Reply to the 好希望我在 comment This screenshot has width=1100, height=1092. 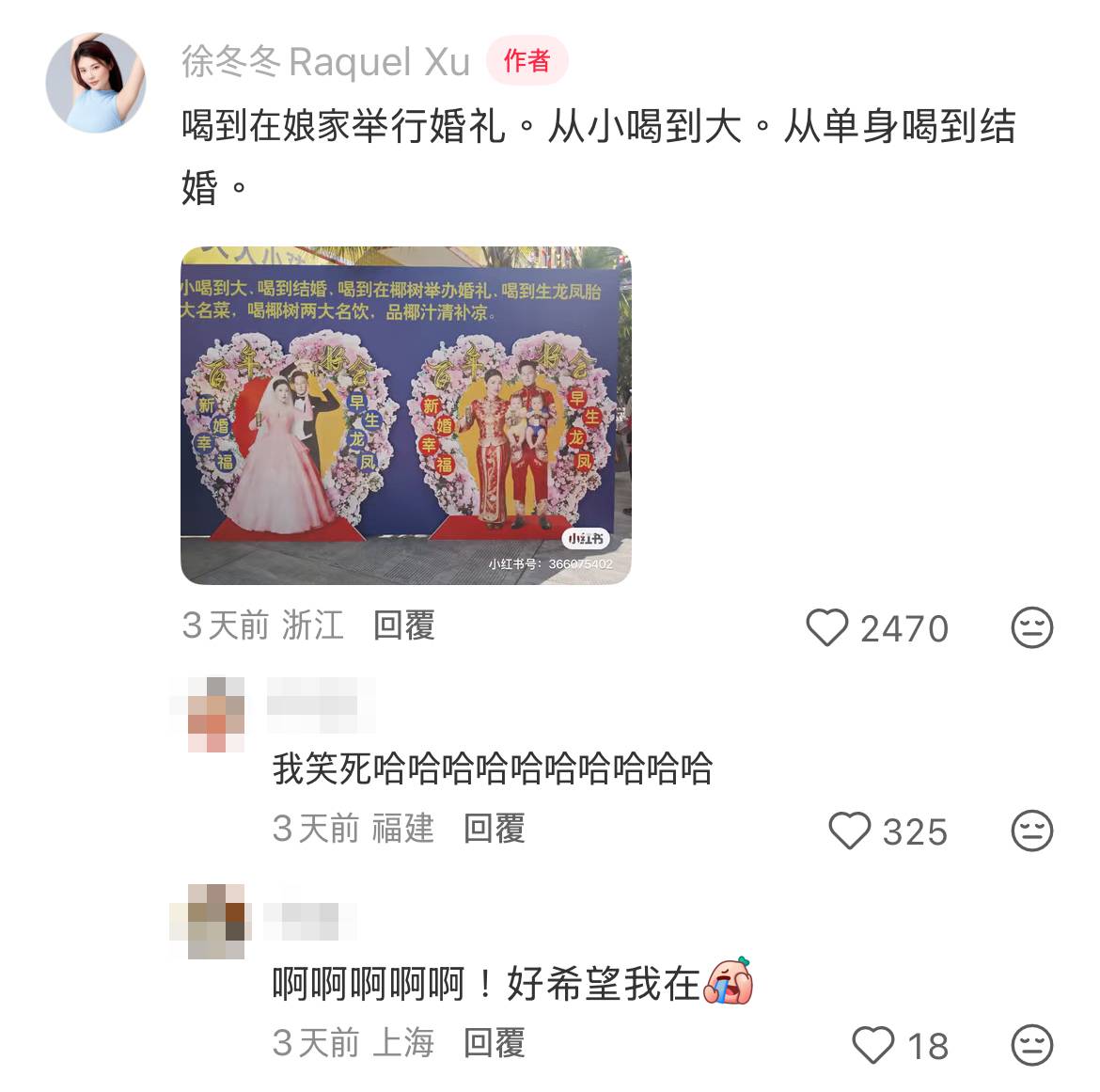pos(494,1043)
